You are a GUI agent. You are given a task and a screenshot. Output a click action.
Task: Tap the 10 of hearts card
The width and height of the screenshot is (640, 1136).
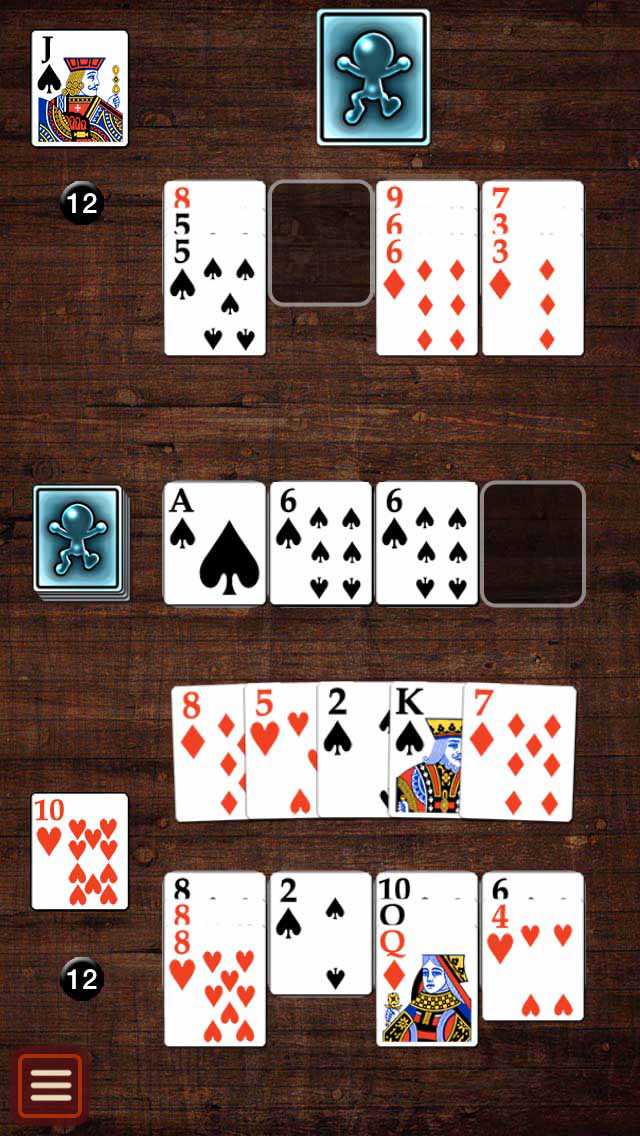coord(80,851)
